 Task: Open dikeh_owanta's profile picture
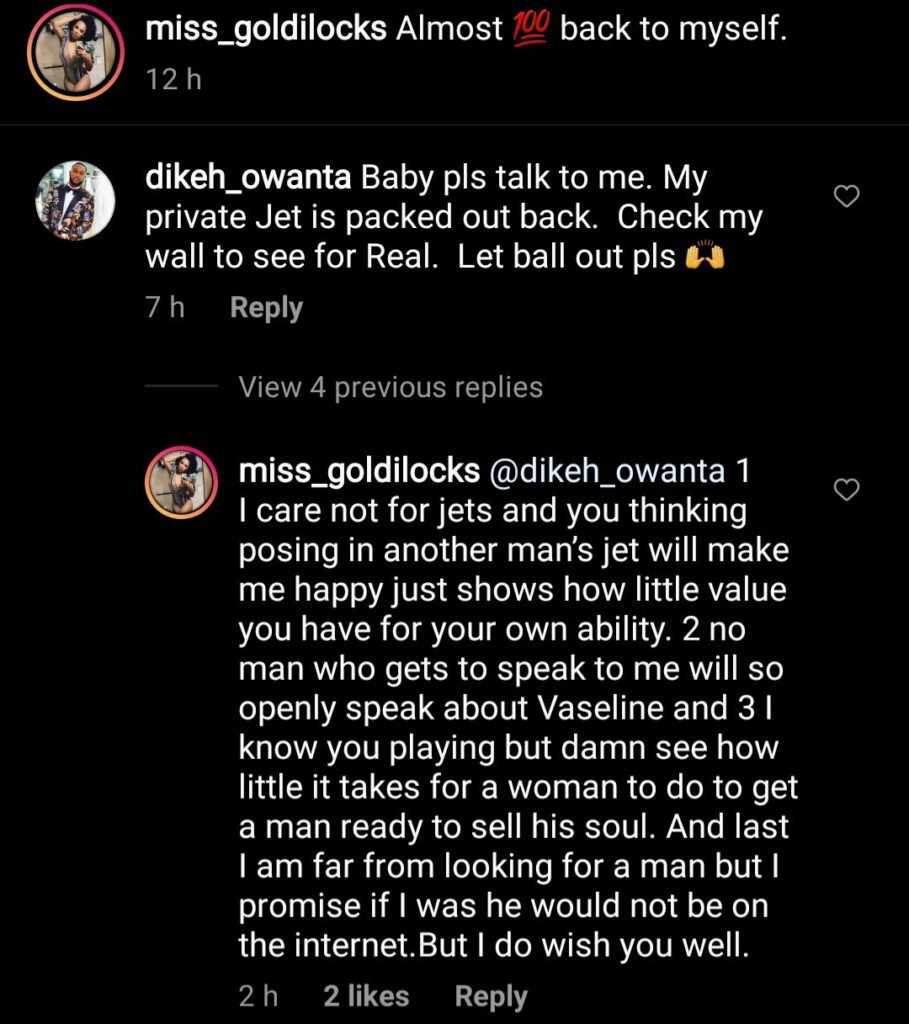[x=75, y=200]
